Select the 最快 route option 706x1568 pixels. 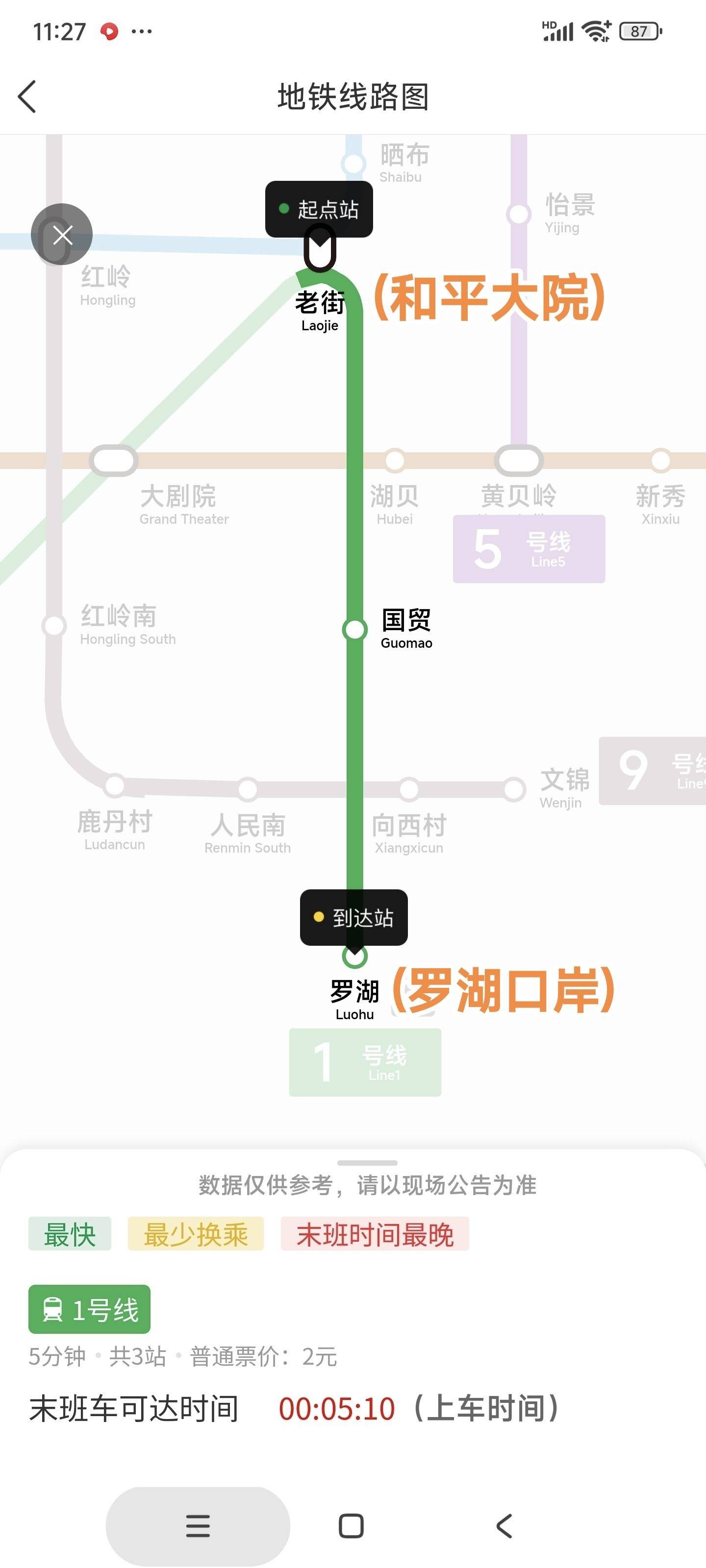tap(70, 1234)
